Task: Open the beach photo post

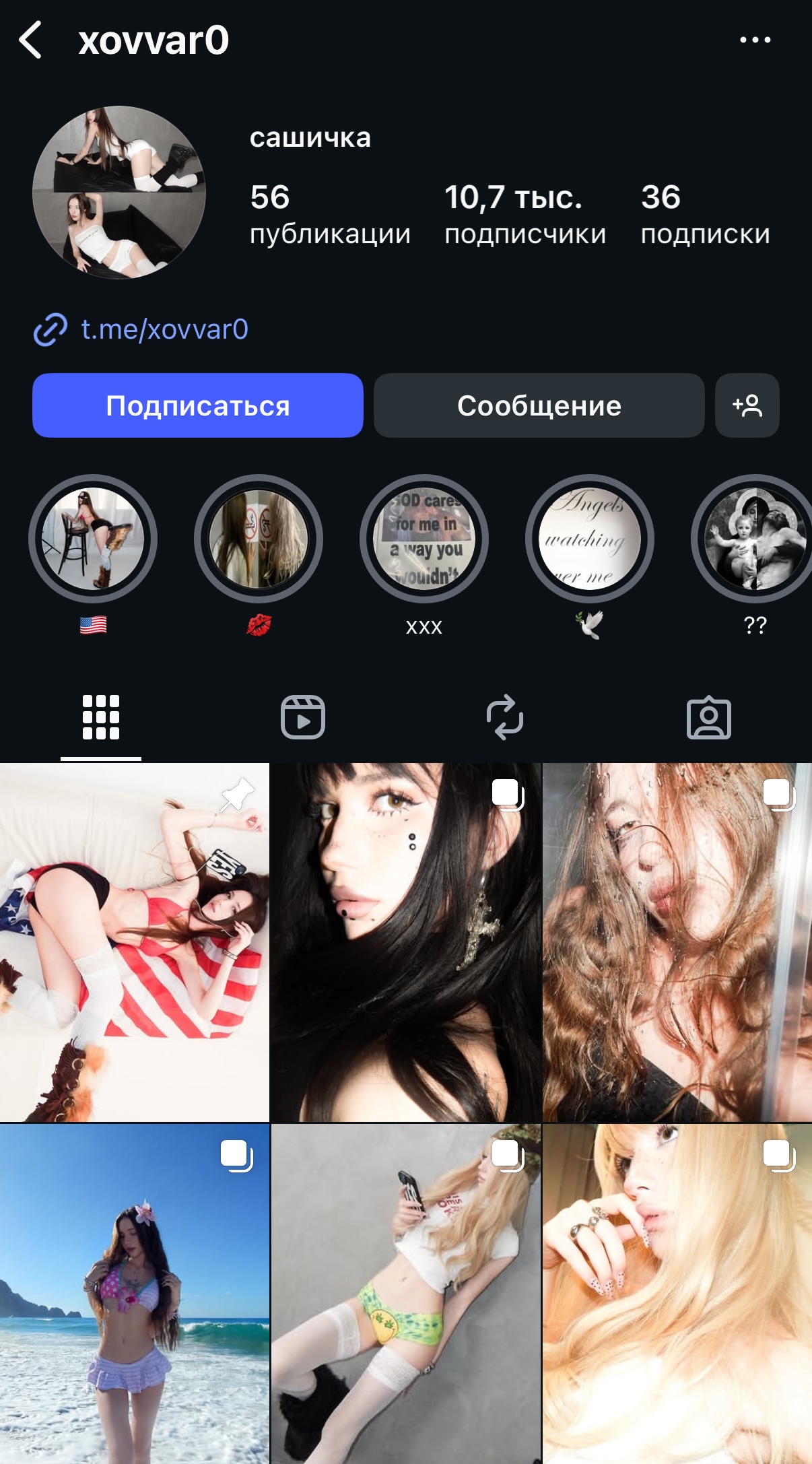Action: (x=135, y=1293)
